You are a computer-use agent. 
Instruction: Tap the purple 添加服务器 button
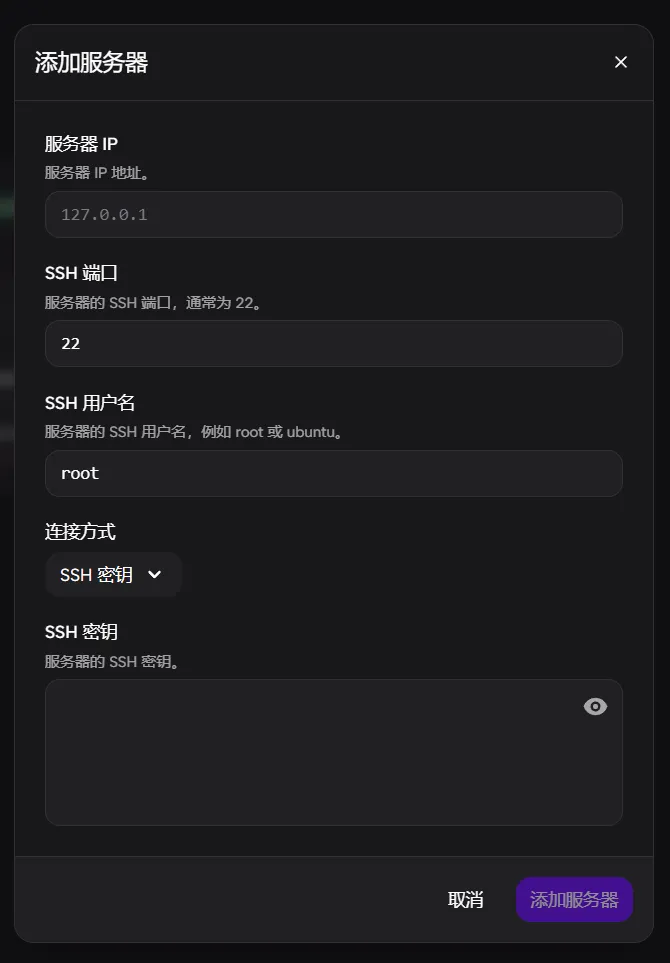coord(574,900)
